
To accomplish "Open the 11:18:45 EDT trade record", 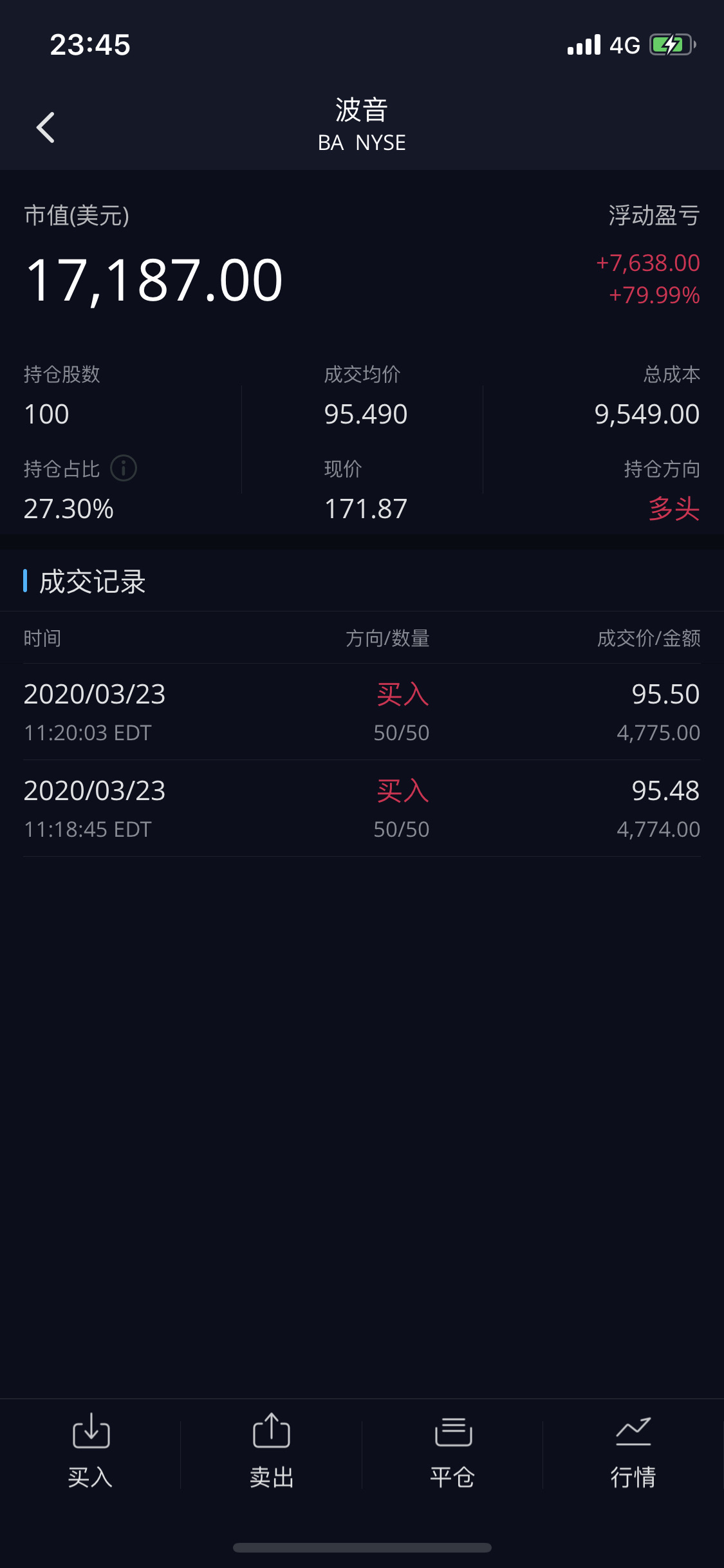I will coord(362,808).
